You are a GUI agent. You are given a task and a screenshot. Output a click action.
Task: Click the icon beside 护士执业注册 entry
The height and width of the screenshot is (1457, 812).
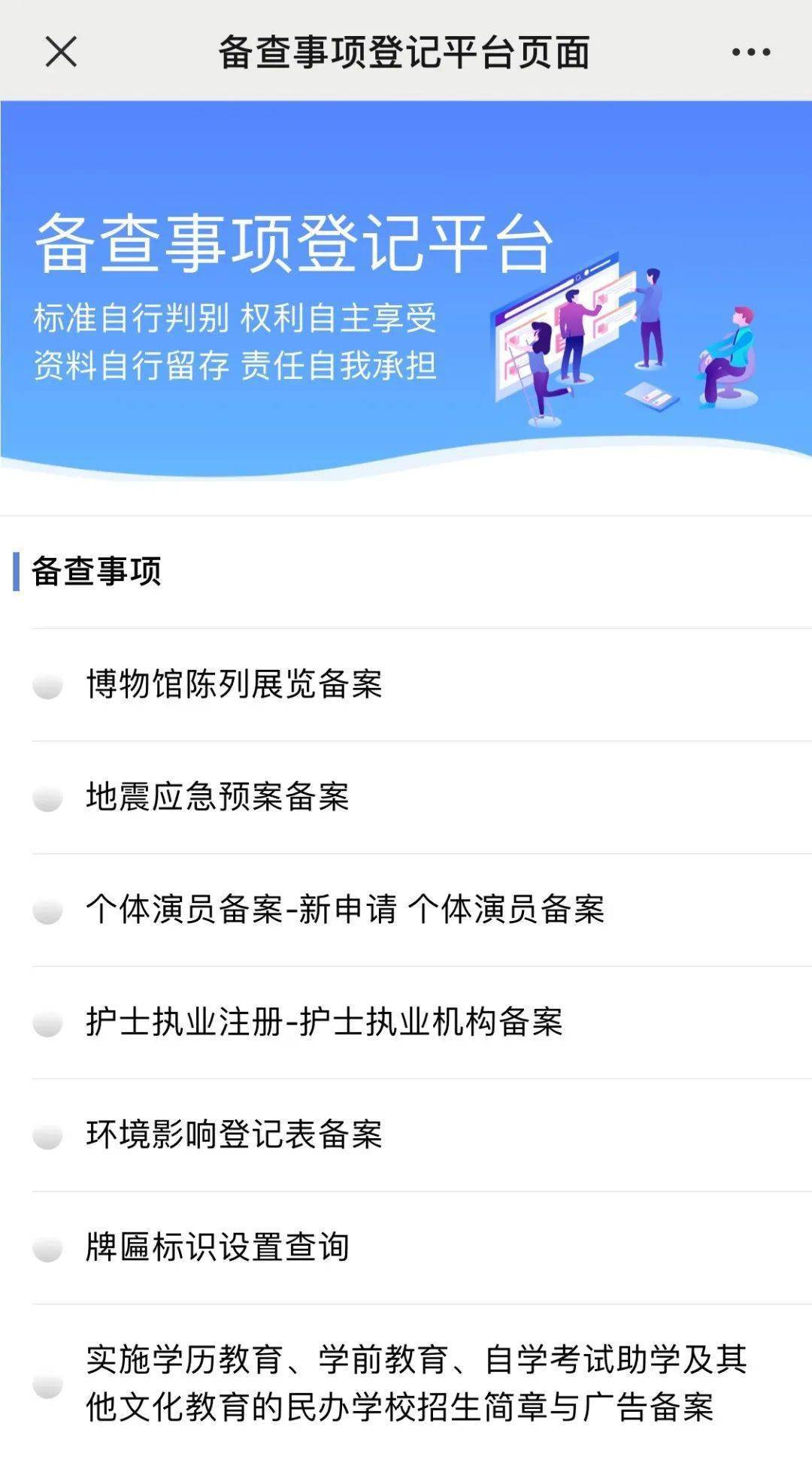point(49,1022)
